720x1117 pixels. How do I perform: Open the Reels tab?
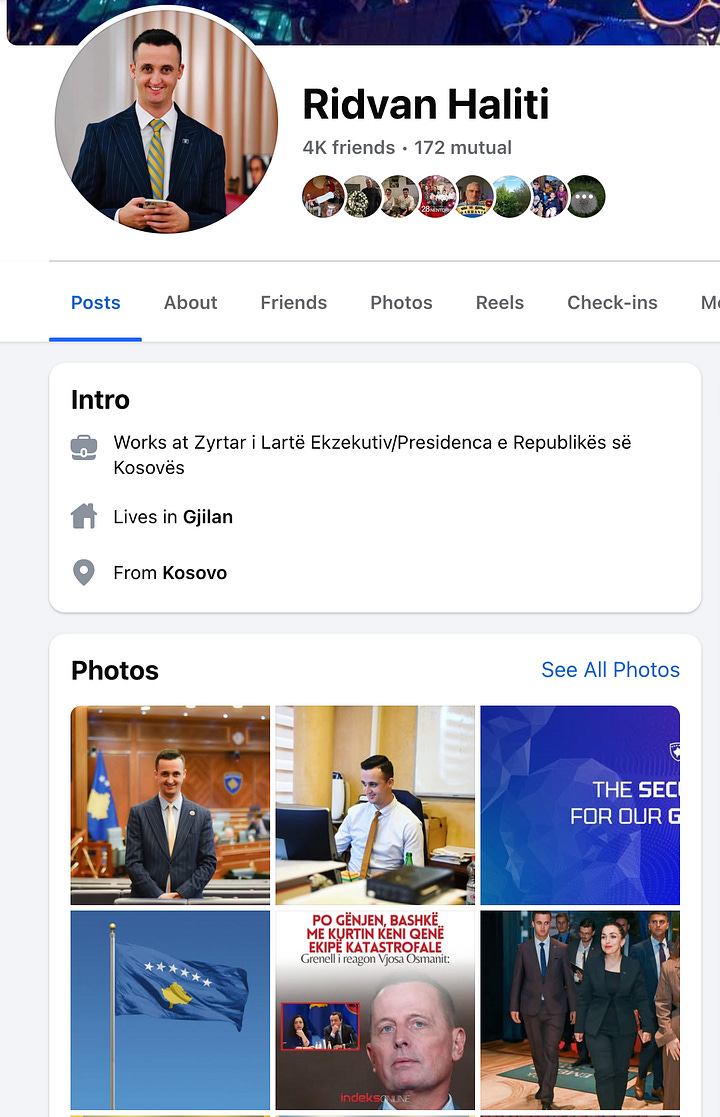click(500, 302)
